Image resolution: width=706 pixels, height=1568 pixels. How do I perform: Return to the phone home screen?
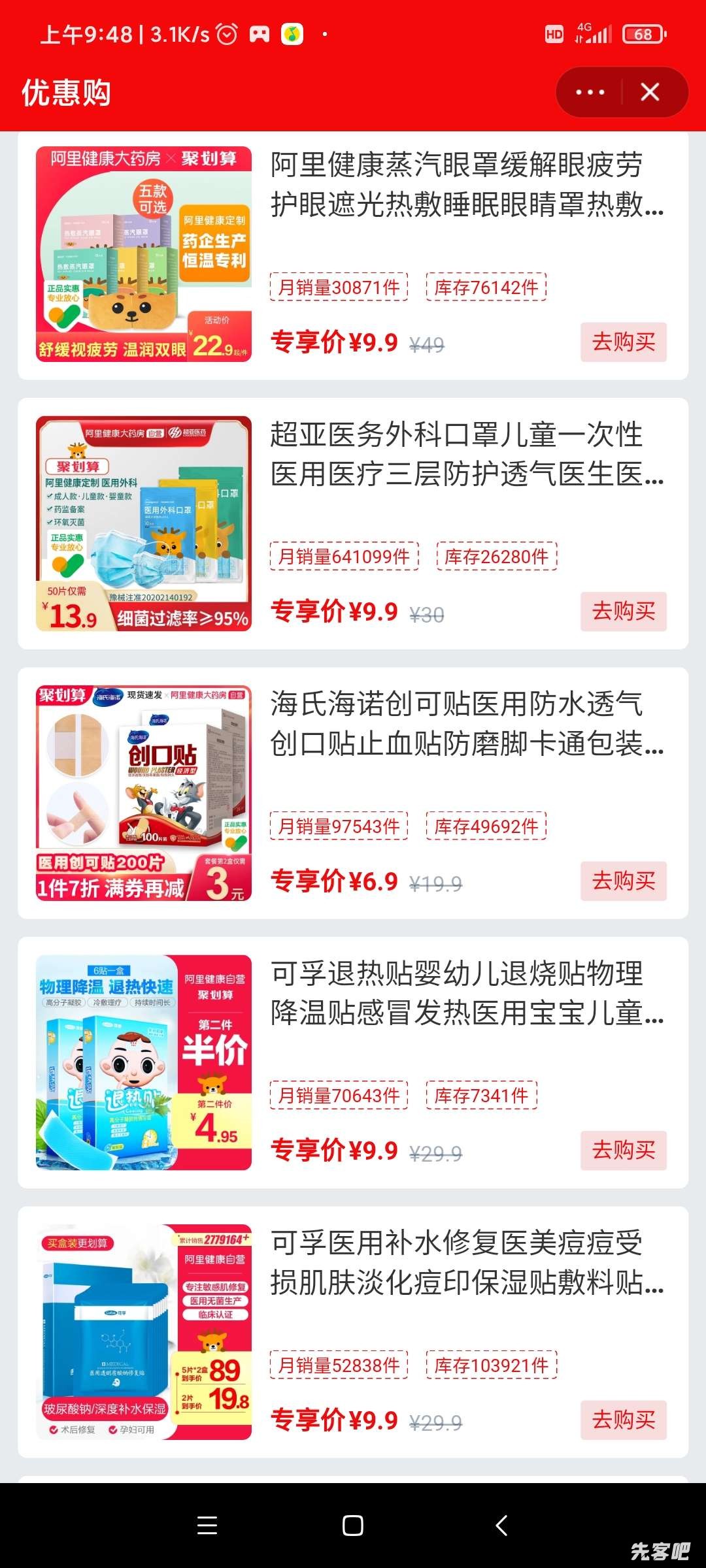click(353, 1526)
